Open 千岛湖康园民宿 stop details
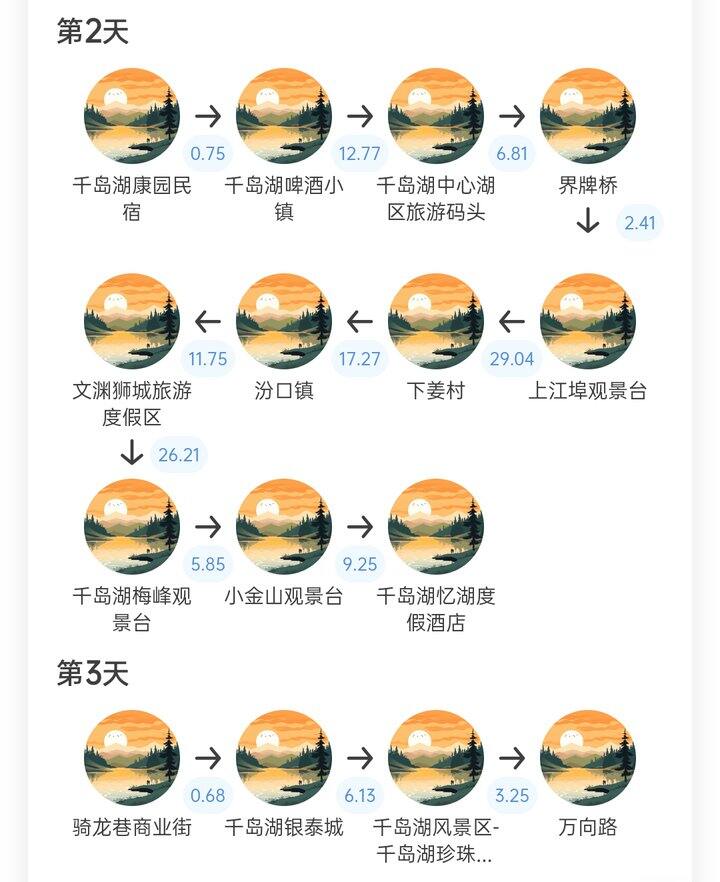This screenshot has height=882, width=720. pyautogui.click(x=132, y=116)
